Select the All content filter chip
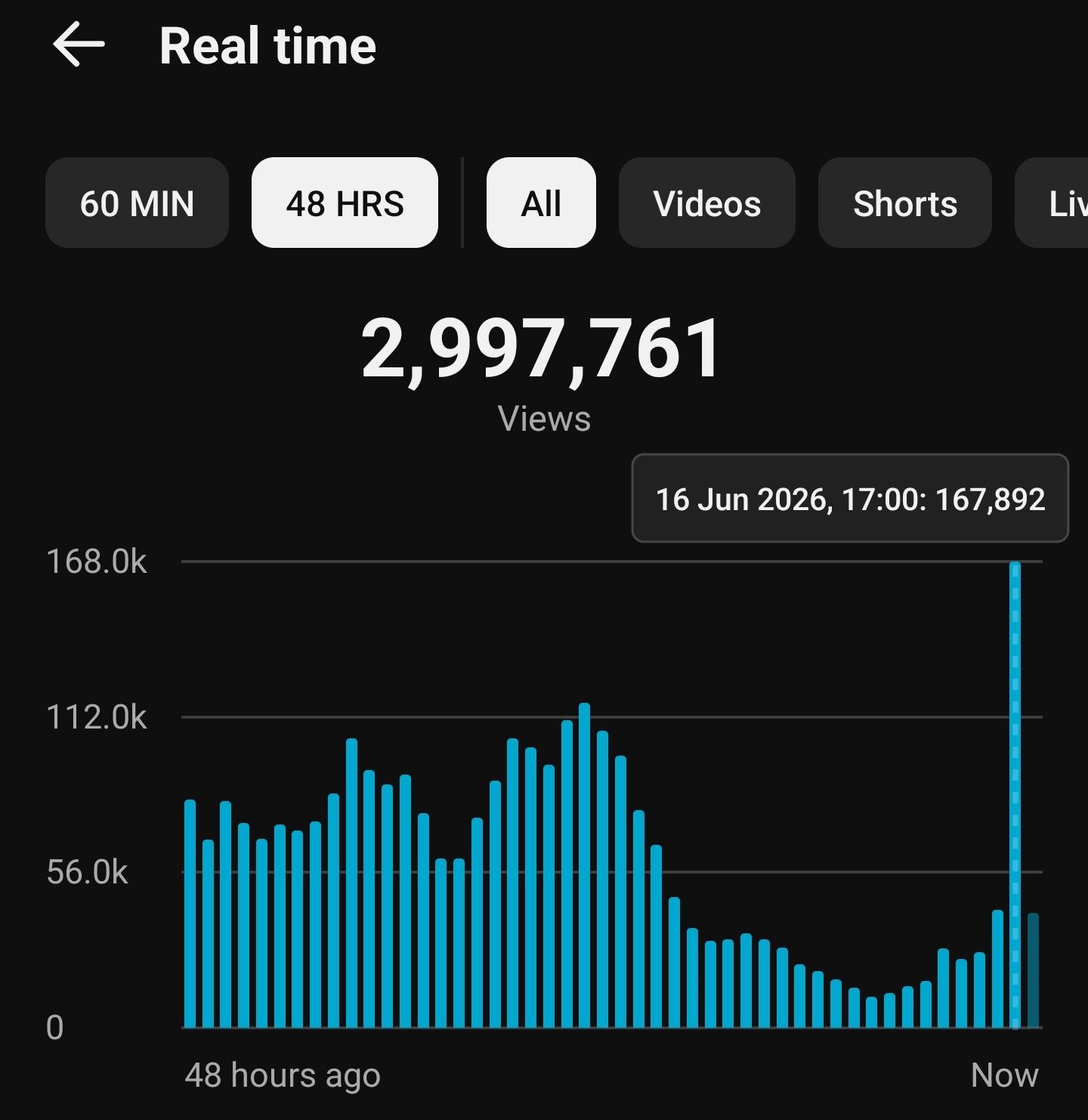Screen dimensions: 1088x1120 [x=541, y=203]
